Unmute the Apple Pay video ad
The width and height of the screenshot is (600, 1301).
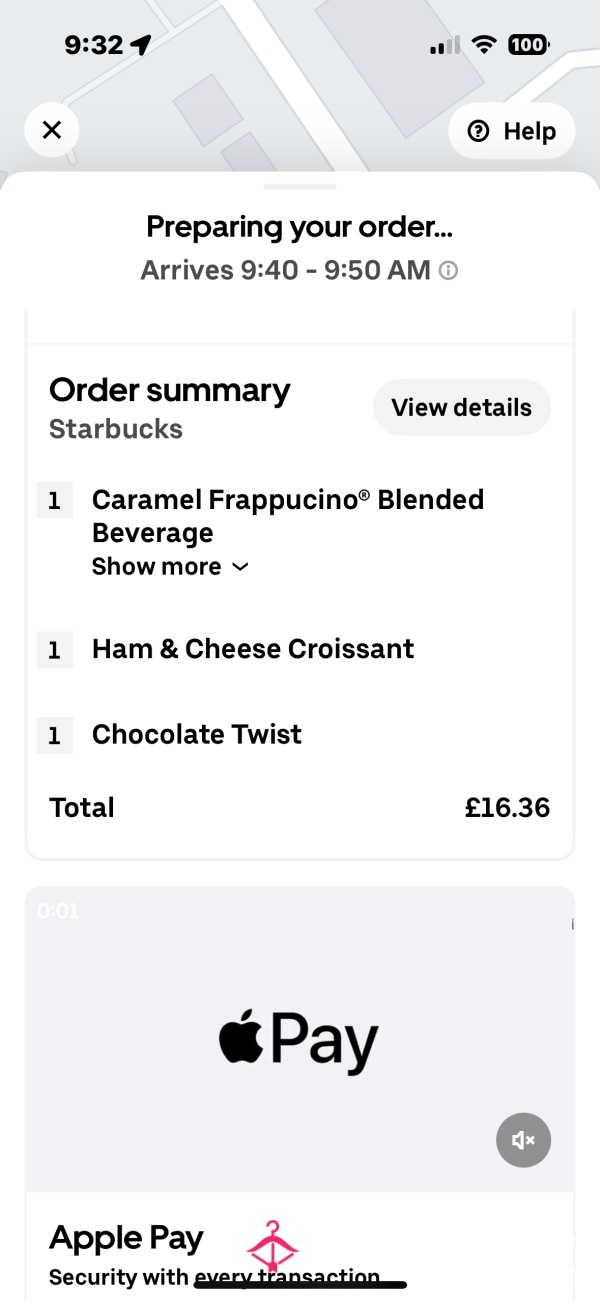coord(523,1140)
